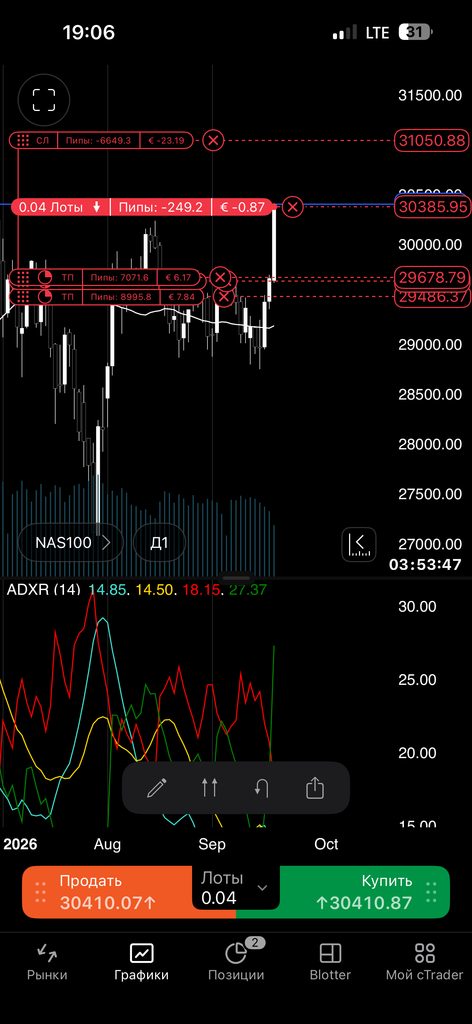Select the Графики tab
This screenshot has width=472, height=1024.
tap(141, 963)
